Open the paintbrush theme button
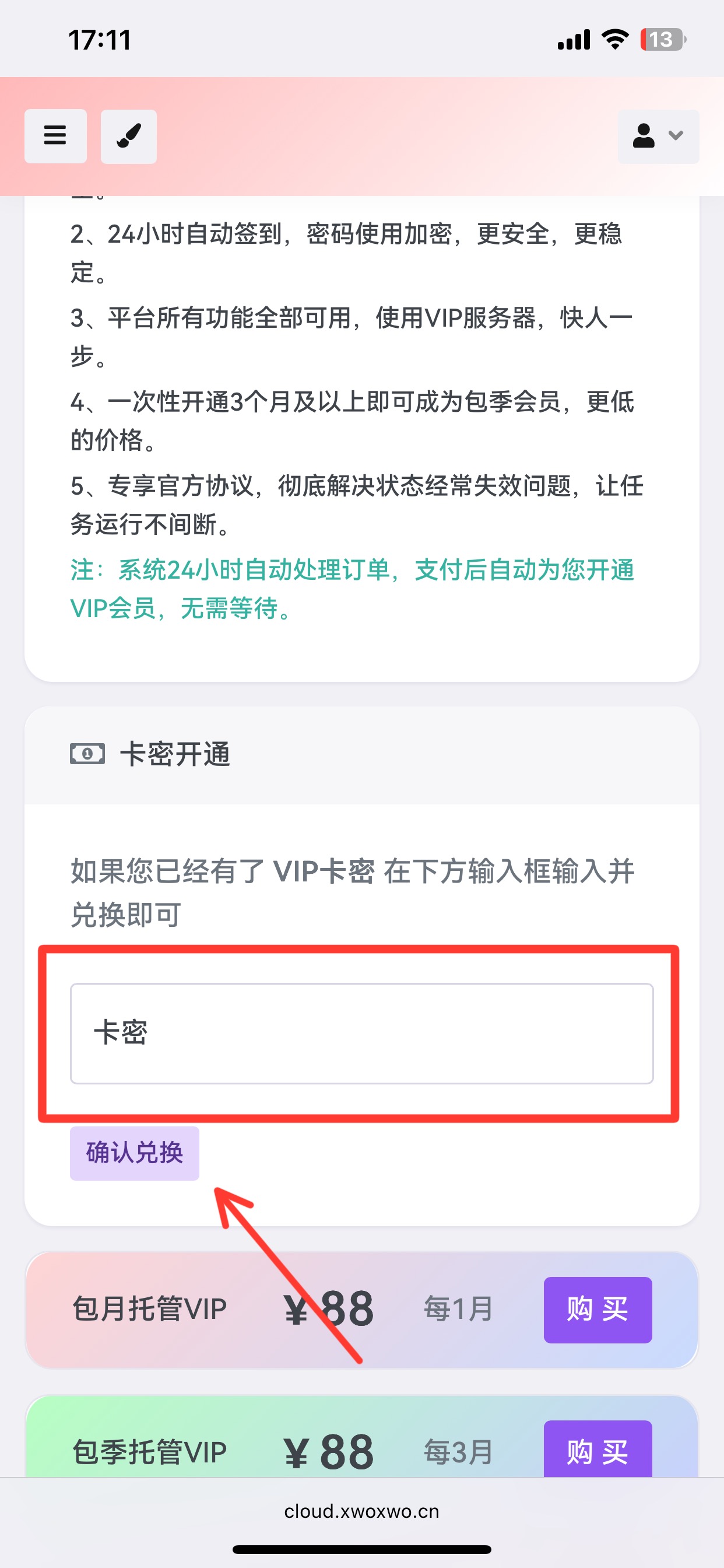724x1568 pixels. 128,136
